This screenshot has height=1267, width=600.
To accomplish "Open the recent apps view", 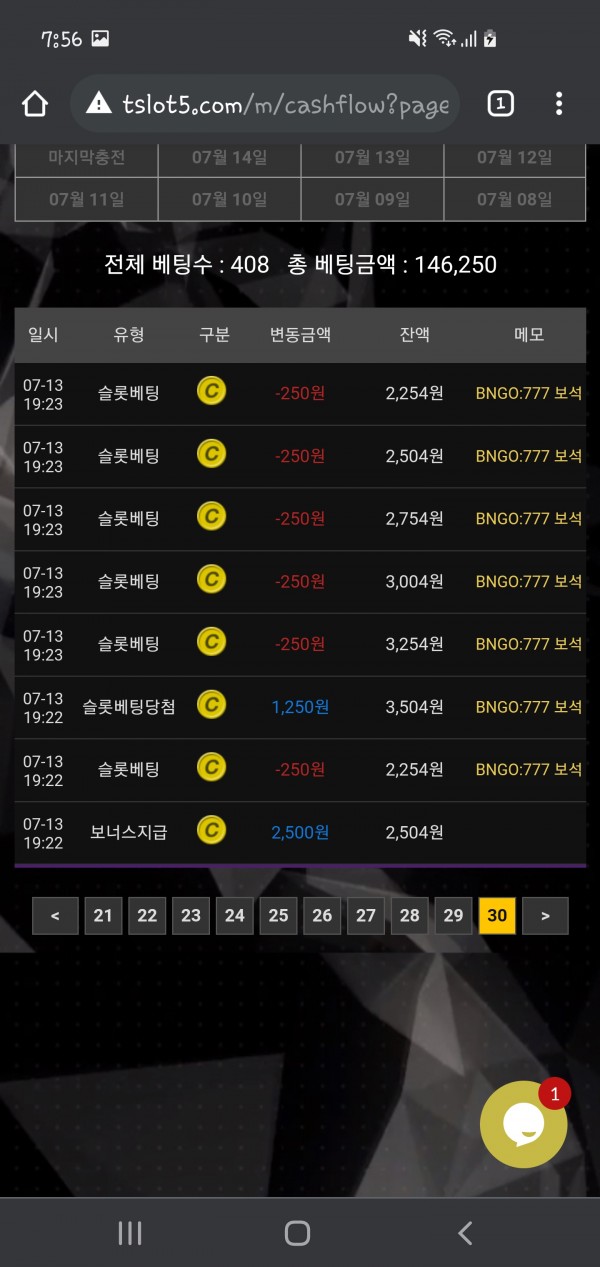I will point(130,1233).
